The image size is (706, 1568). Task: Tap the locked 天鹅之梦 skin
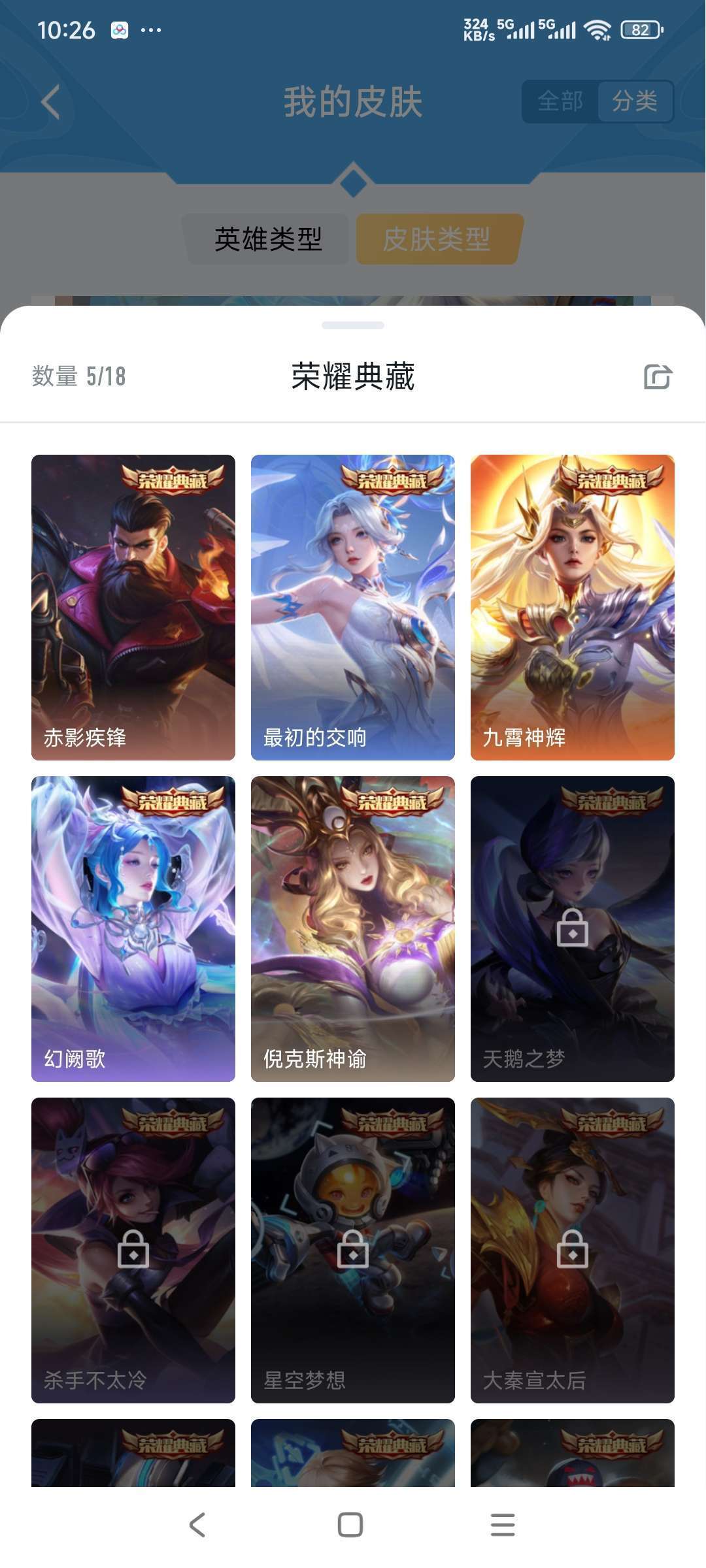(572, 928)
